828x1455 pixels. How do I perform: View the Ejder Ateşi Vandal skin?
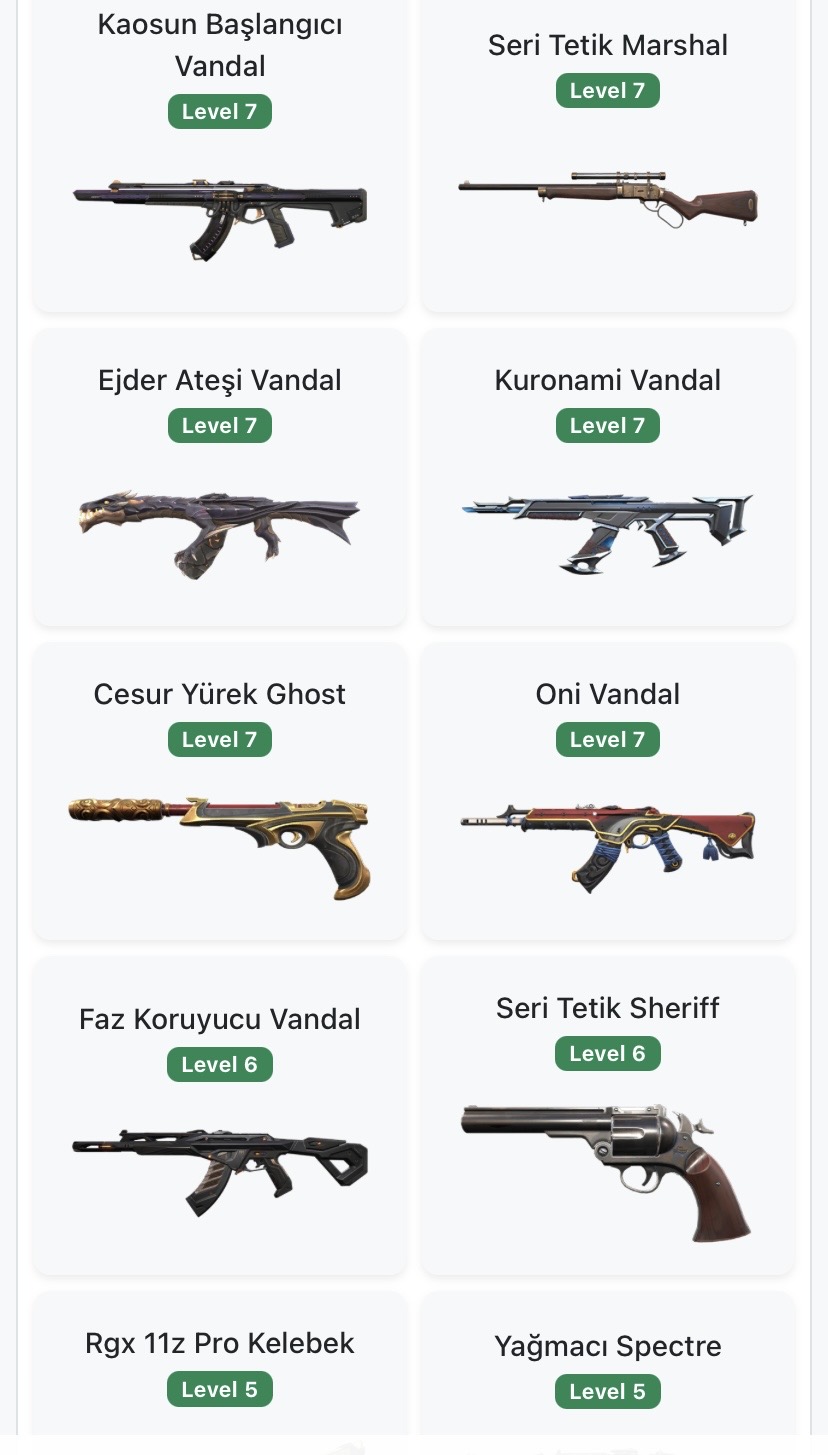click(220, 480)
